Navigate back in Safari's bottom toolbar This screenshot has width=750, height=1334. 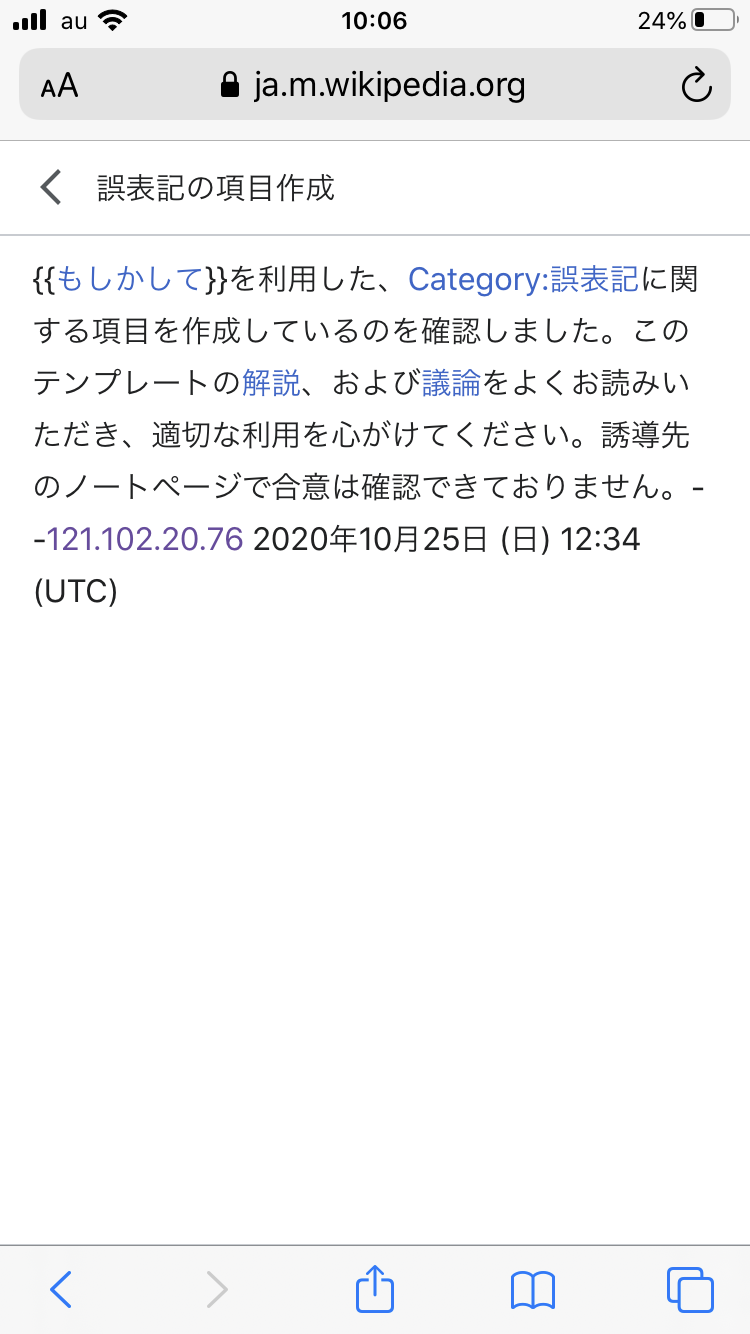pyautogui.click(x=61, y=1289)
